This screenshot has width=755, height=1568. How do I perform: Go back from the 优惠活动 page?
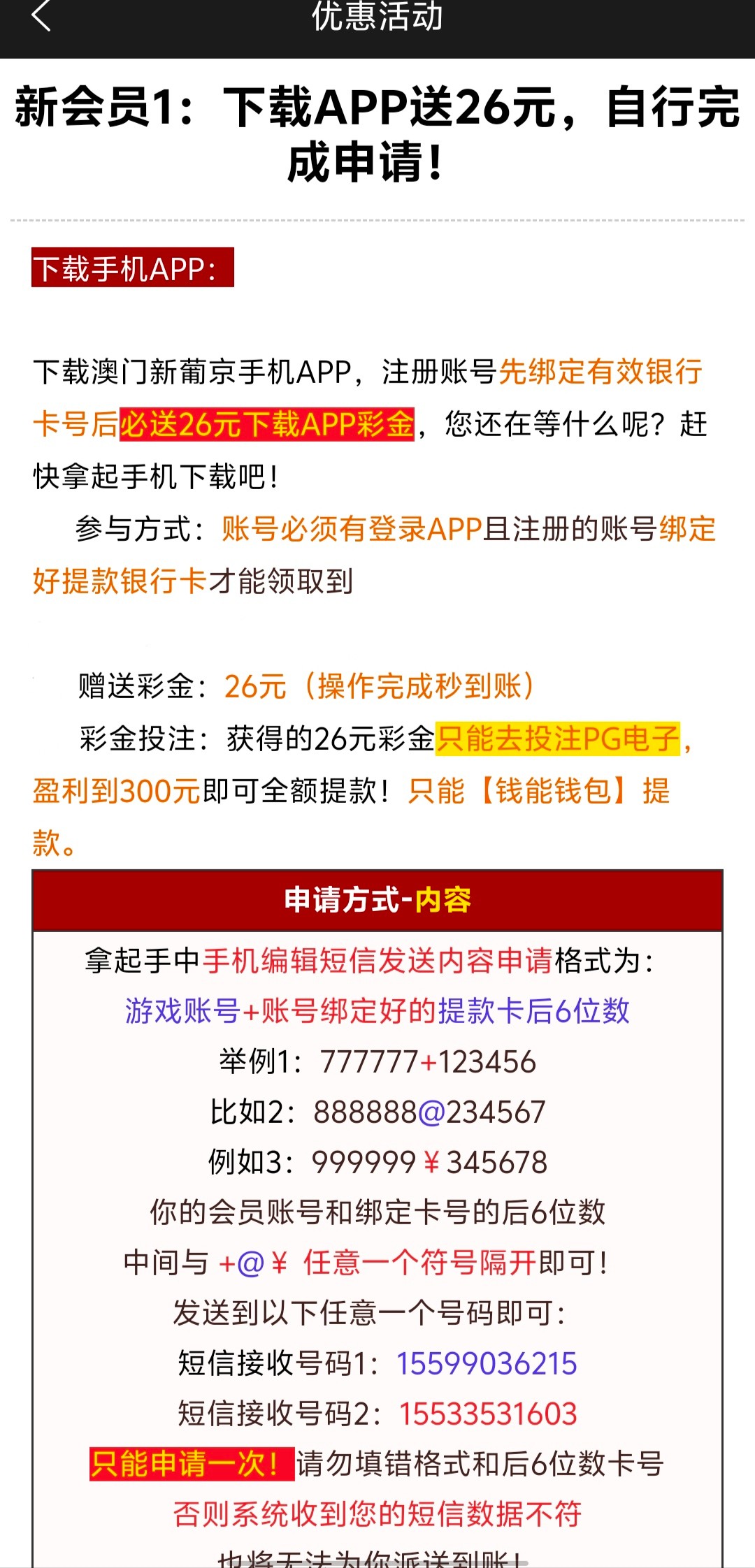point(41,15)
